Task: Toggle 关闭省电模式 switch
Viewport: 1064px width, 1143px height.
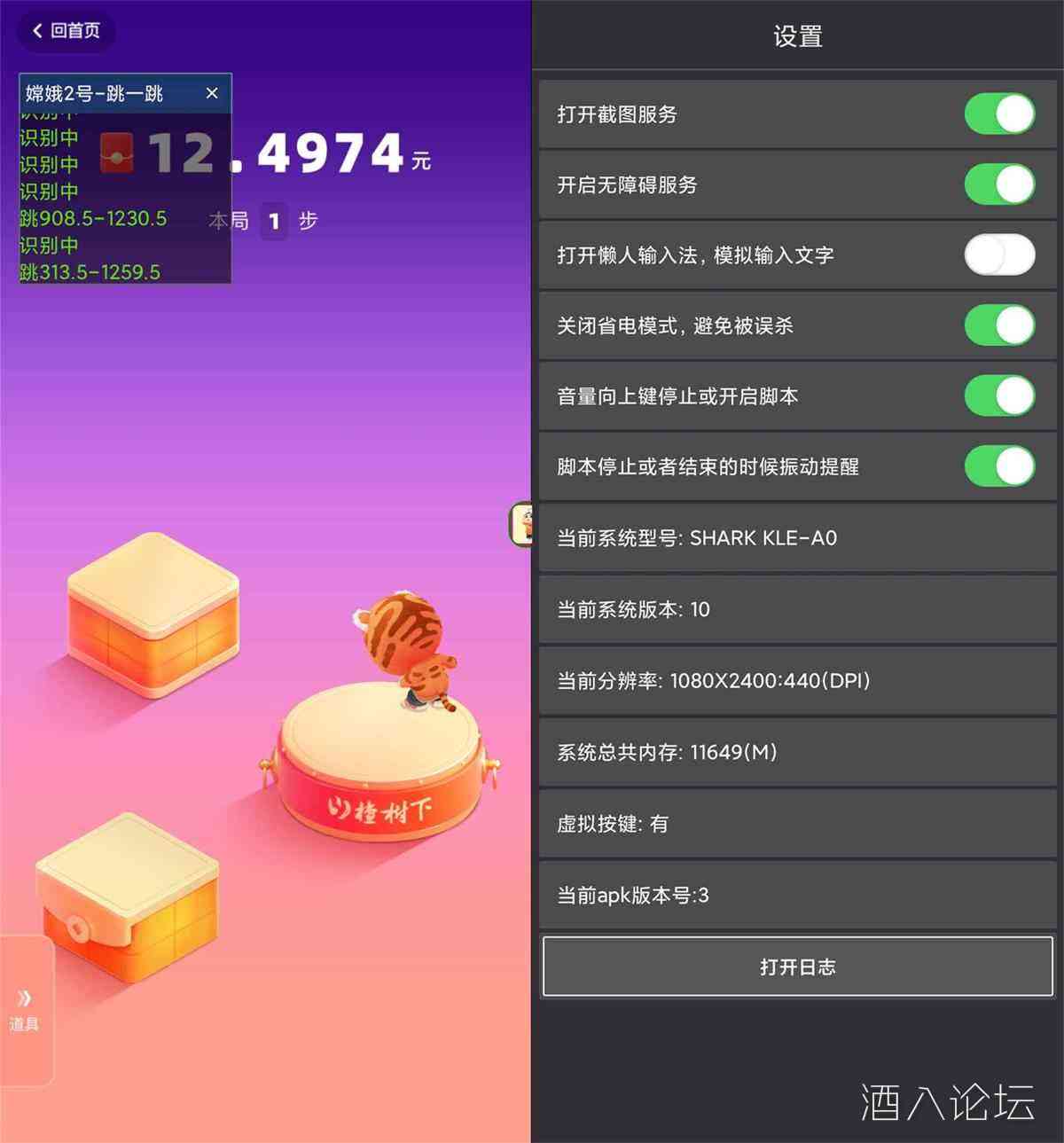Action: point(999,325)
